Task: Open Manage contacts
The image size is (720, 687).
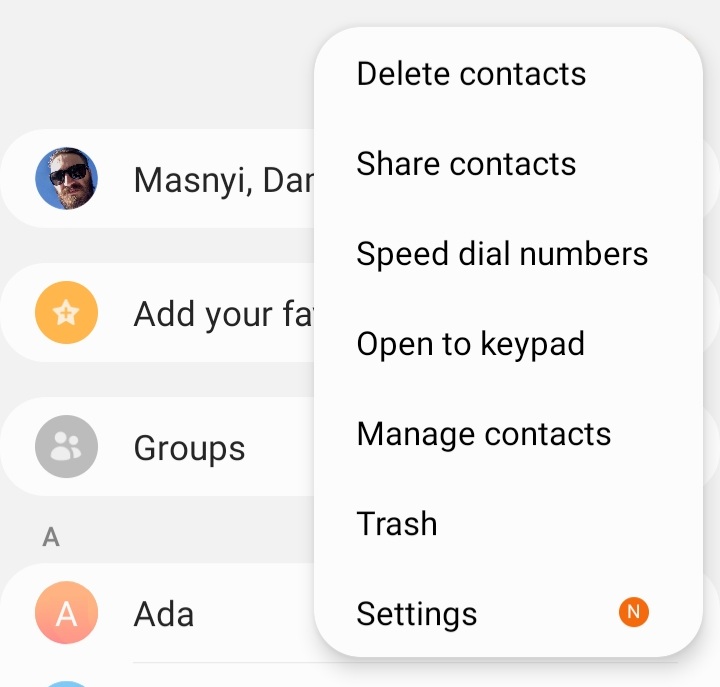Action: tap(483, 434)
